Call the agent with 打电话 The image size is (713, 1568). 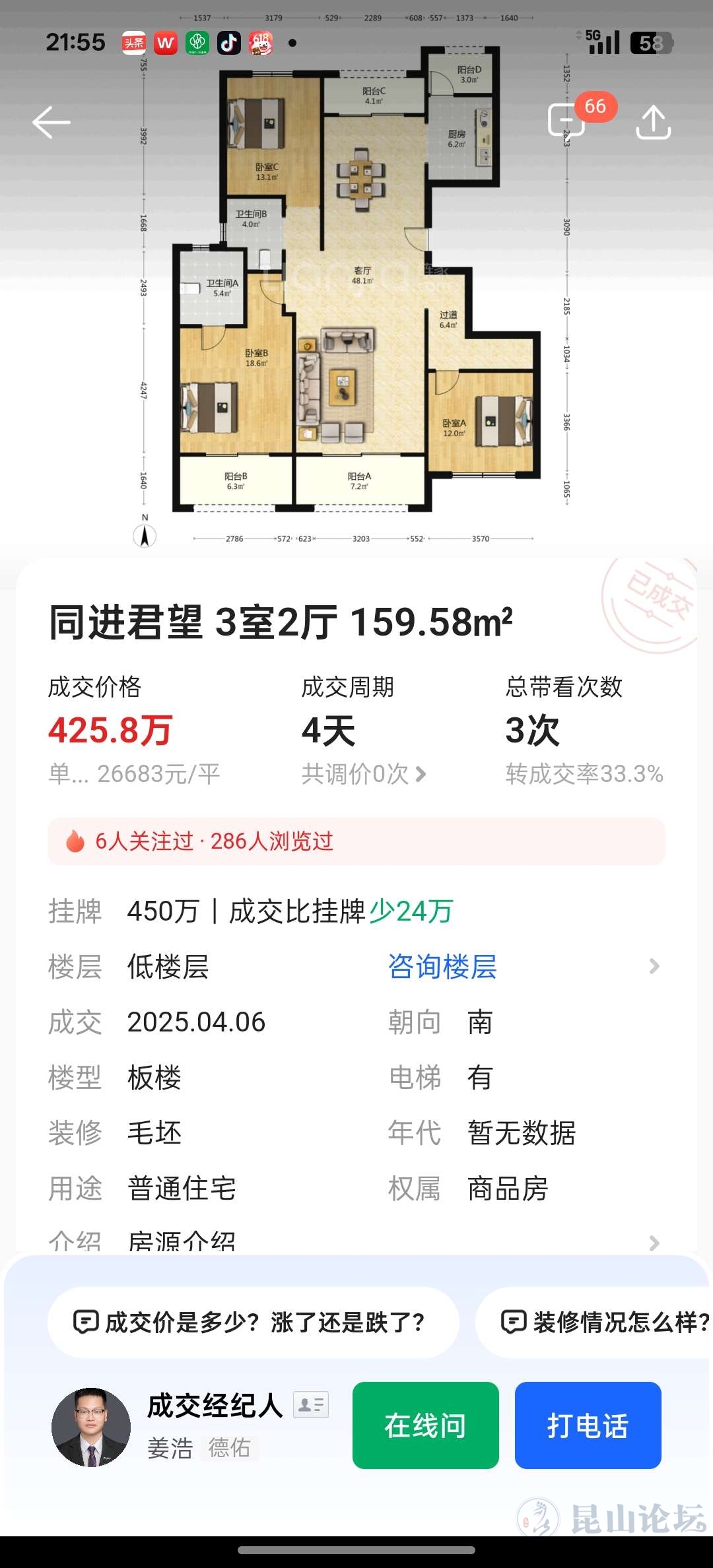pyautogui.click(x=588, y=1425)
